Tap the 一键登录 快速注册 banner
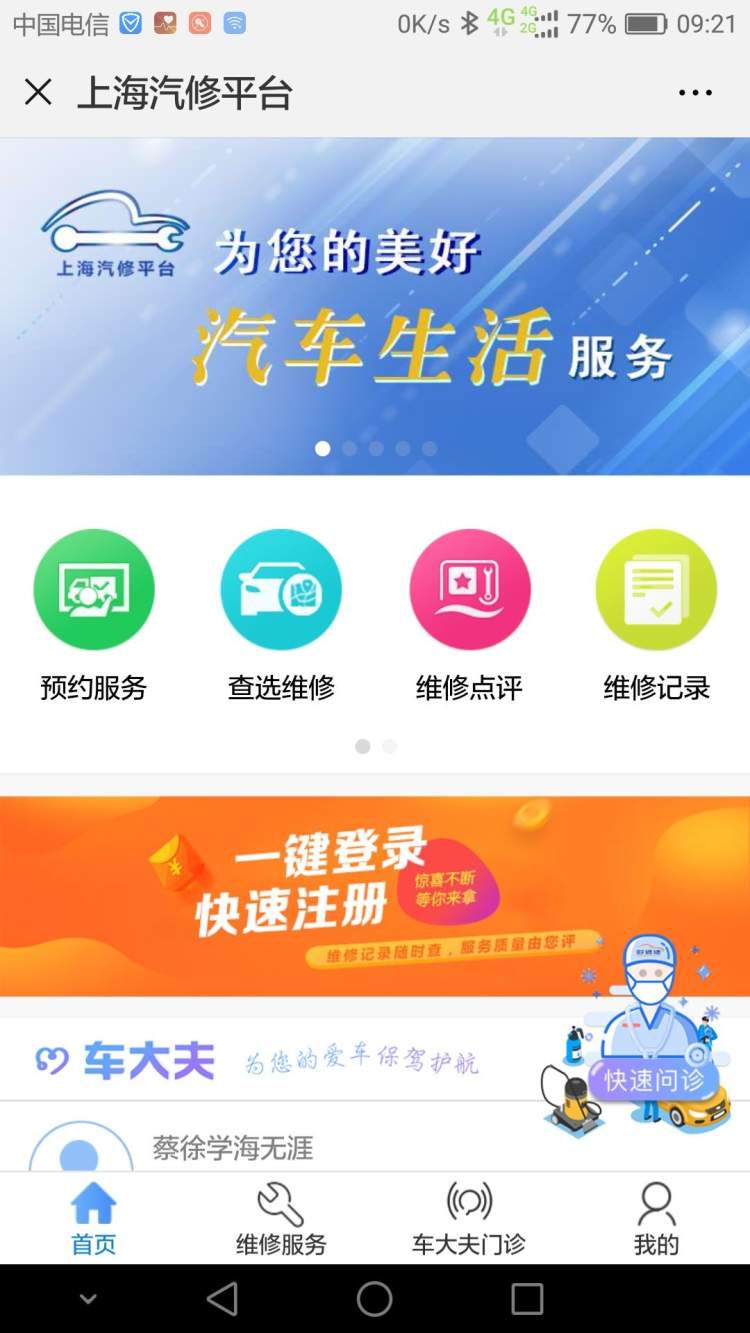750x1333 pixels. pyautogui.click(x=300, y=895)
